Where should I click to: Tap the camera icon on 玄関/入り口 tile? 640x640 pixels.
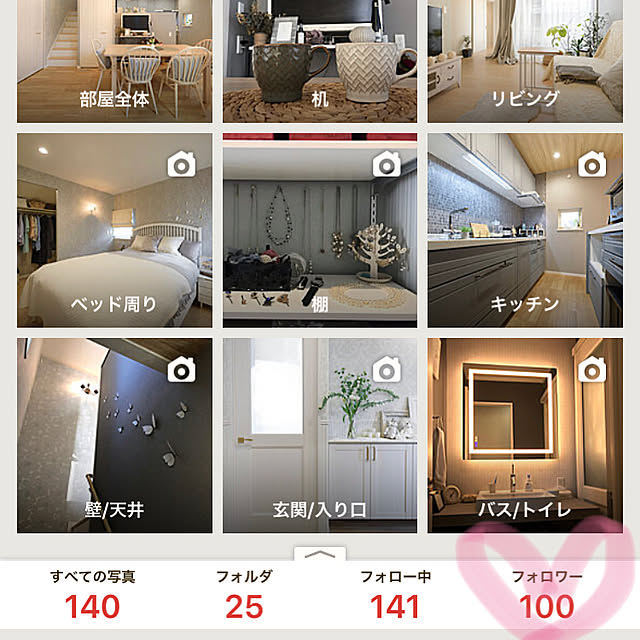coord(387,370)
